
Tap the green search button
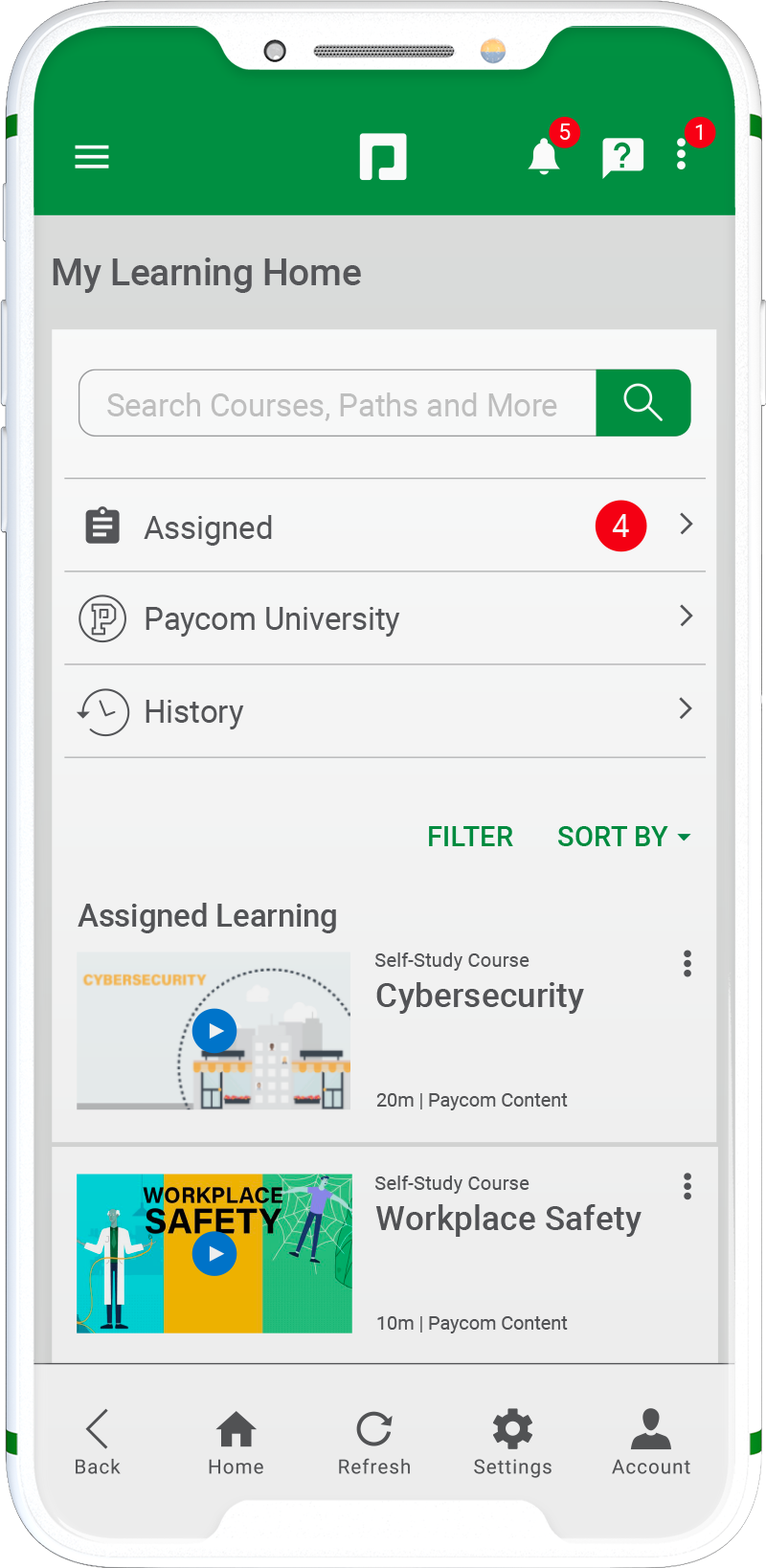pyautogui.click(x=642, y=403)
